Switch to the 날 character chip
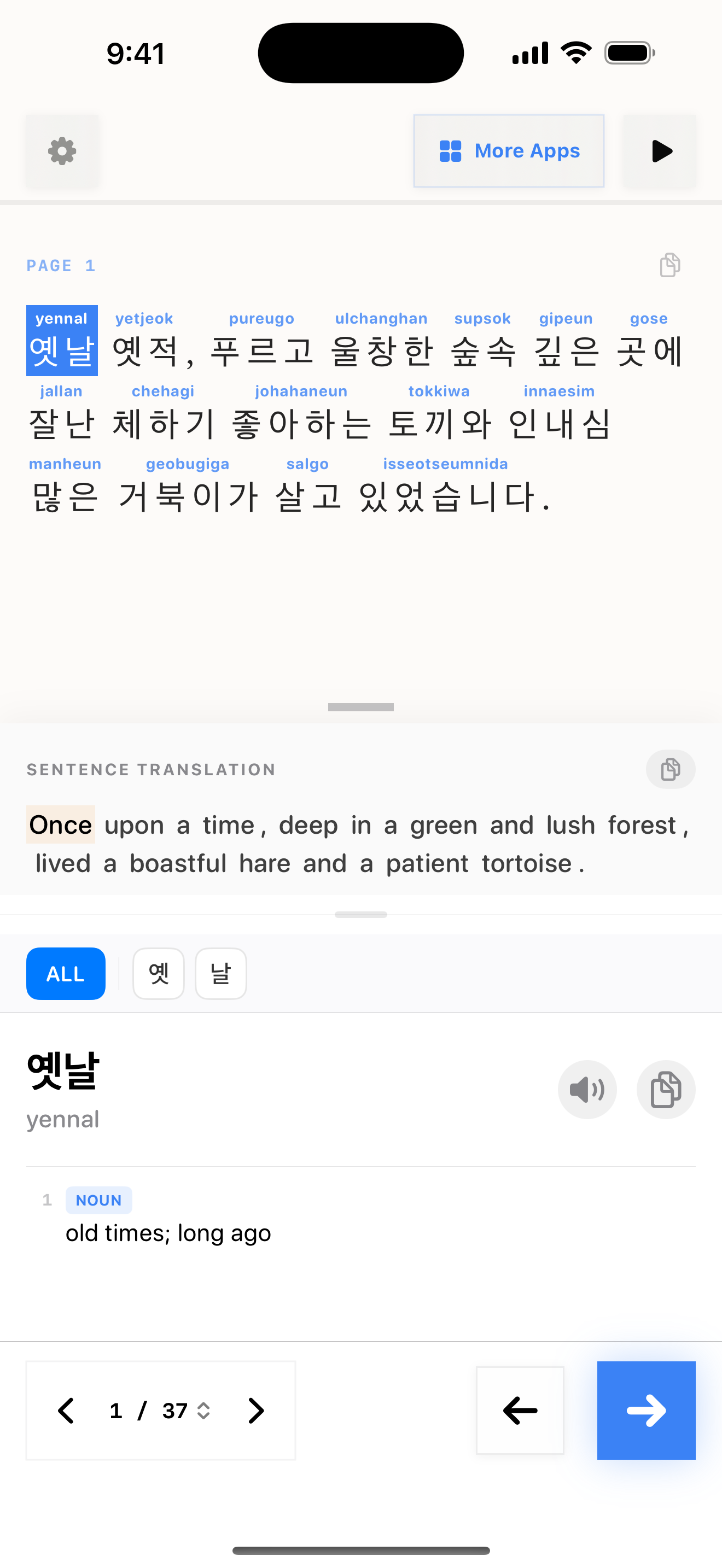722x1568 pixels. tap(220, 974)
